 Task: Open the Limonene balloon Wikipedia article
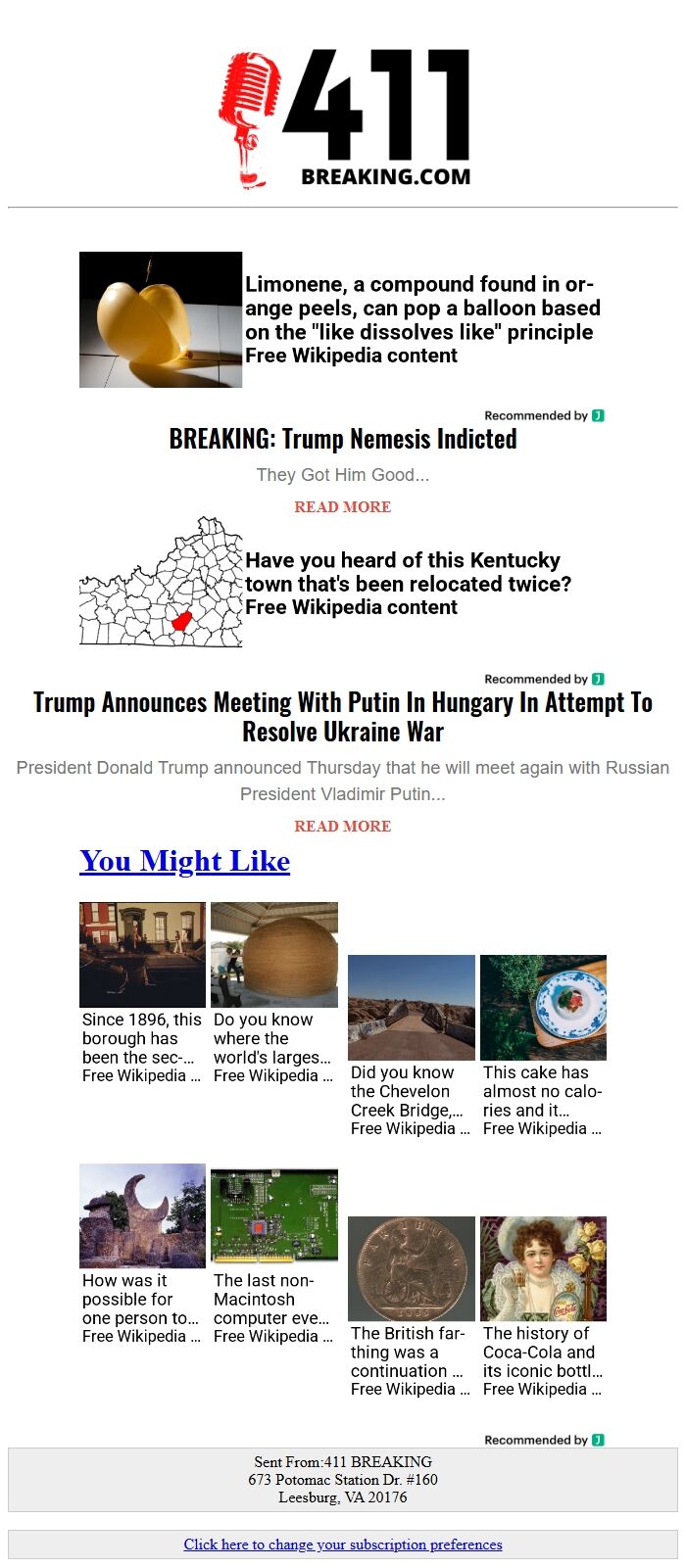[x=343, y=320]
